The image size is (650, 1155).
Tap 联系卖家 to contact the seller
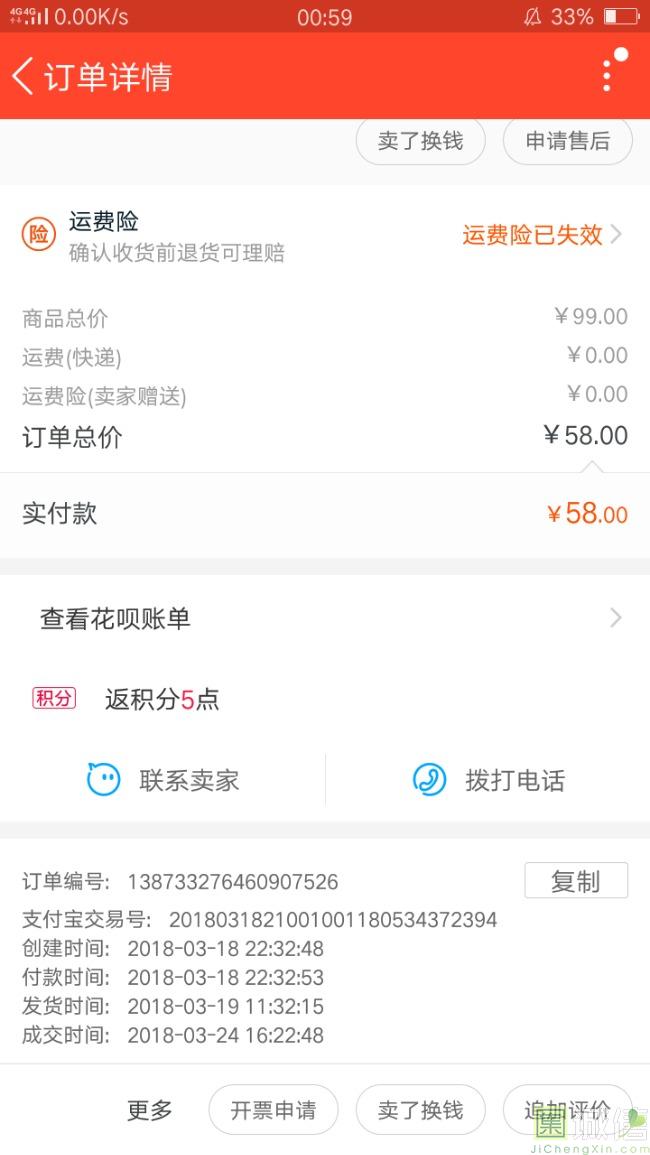point(163,780)
